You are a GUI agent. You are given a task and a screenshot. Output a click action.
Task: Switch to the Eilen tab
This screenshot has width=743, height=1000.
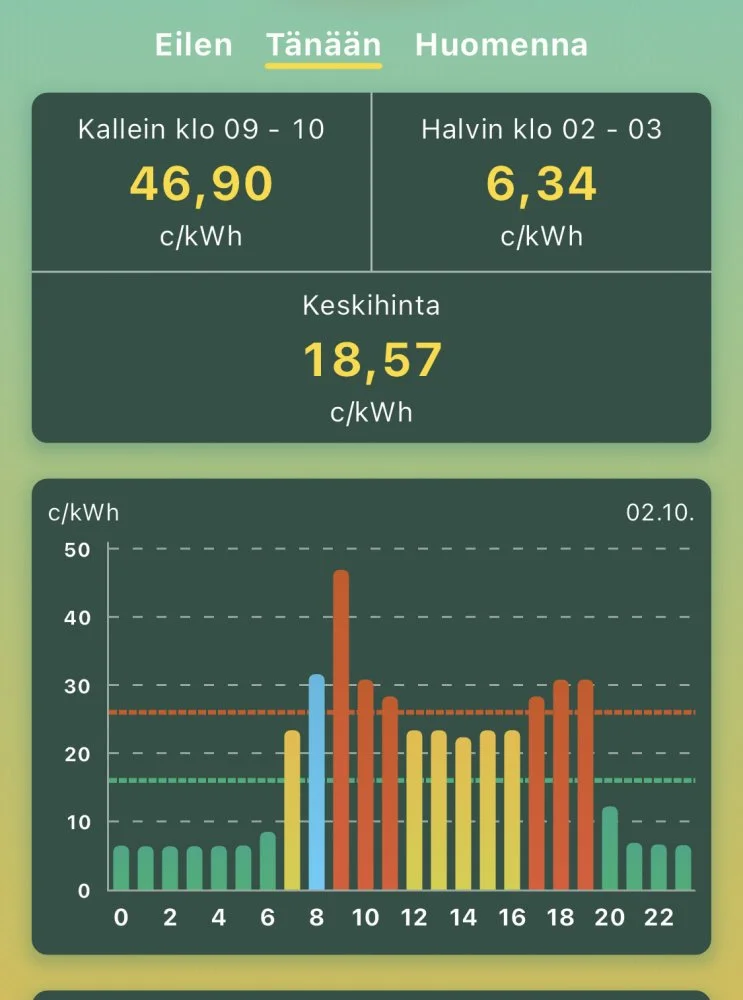(x=194, y=45)
